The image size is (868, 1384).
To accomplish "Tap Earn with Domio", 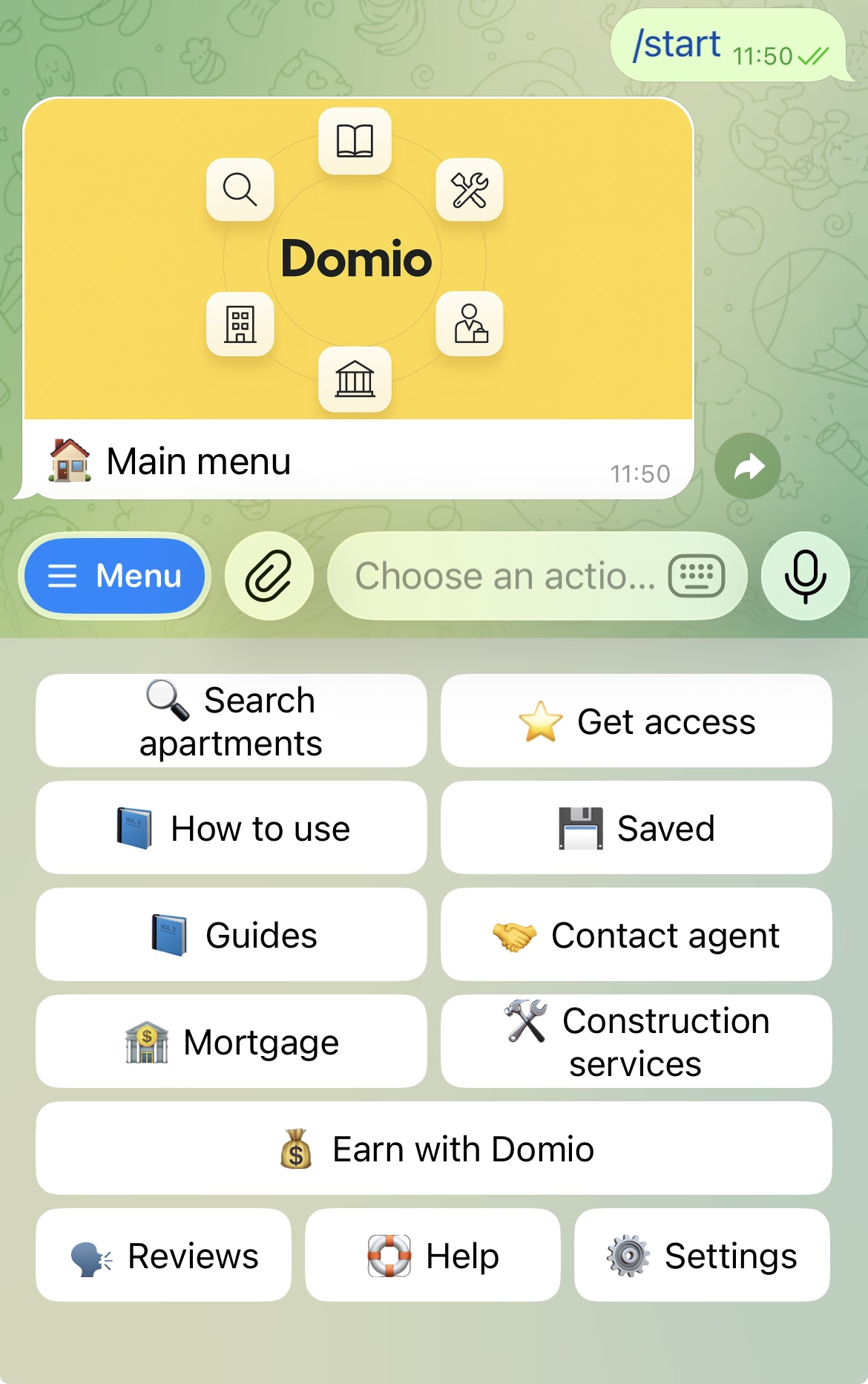I will coord(434,1148).
